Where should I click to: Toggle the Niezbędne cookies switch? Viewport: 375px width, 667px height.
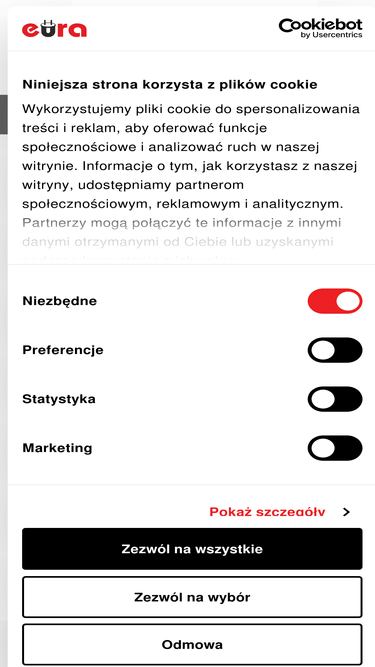(x=335, y=301)
